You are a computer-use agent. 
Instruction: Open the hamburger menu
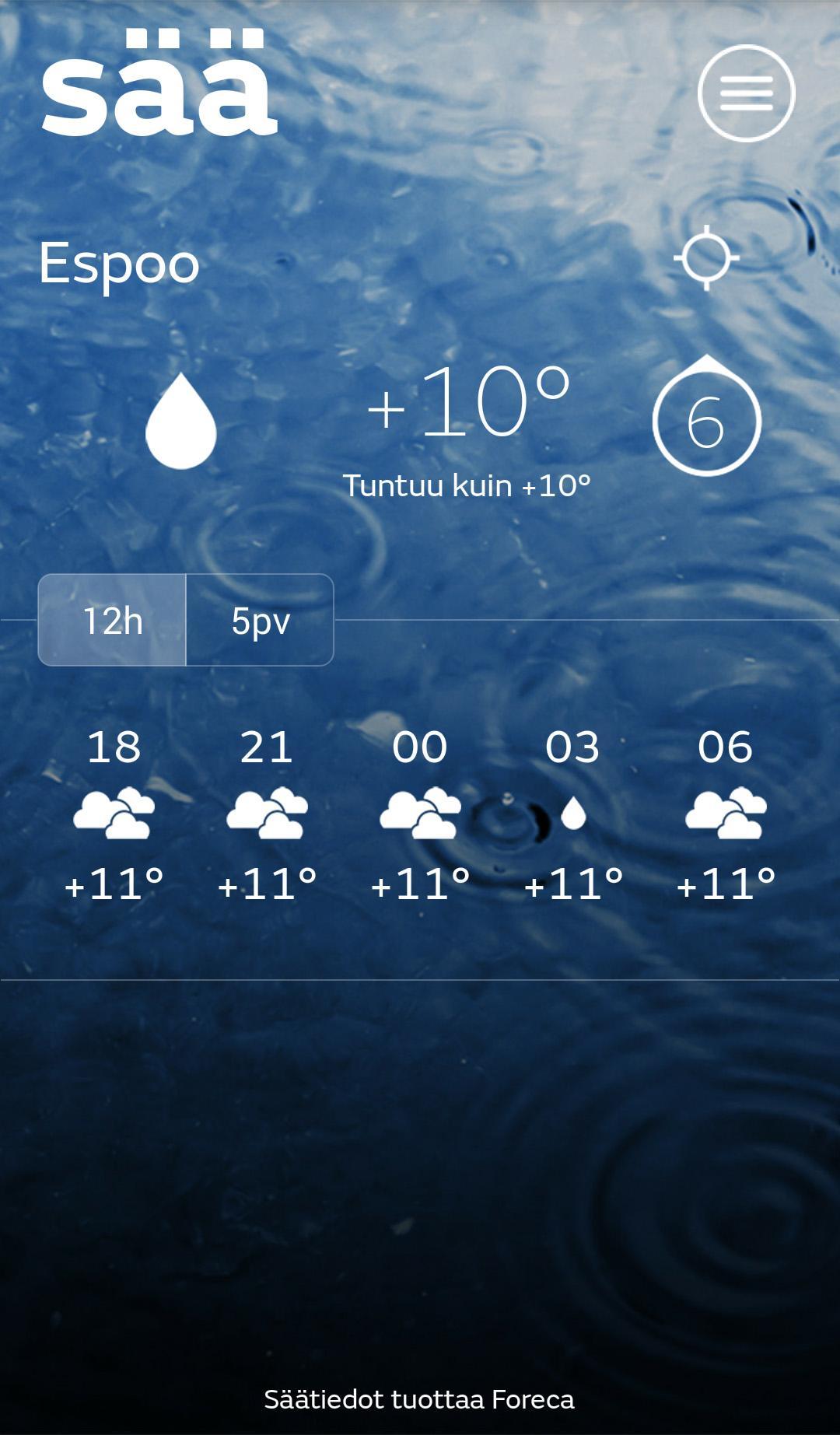tap(746, 93)
